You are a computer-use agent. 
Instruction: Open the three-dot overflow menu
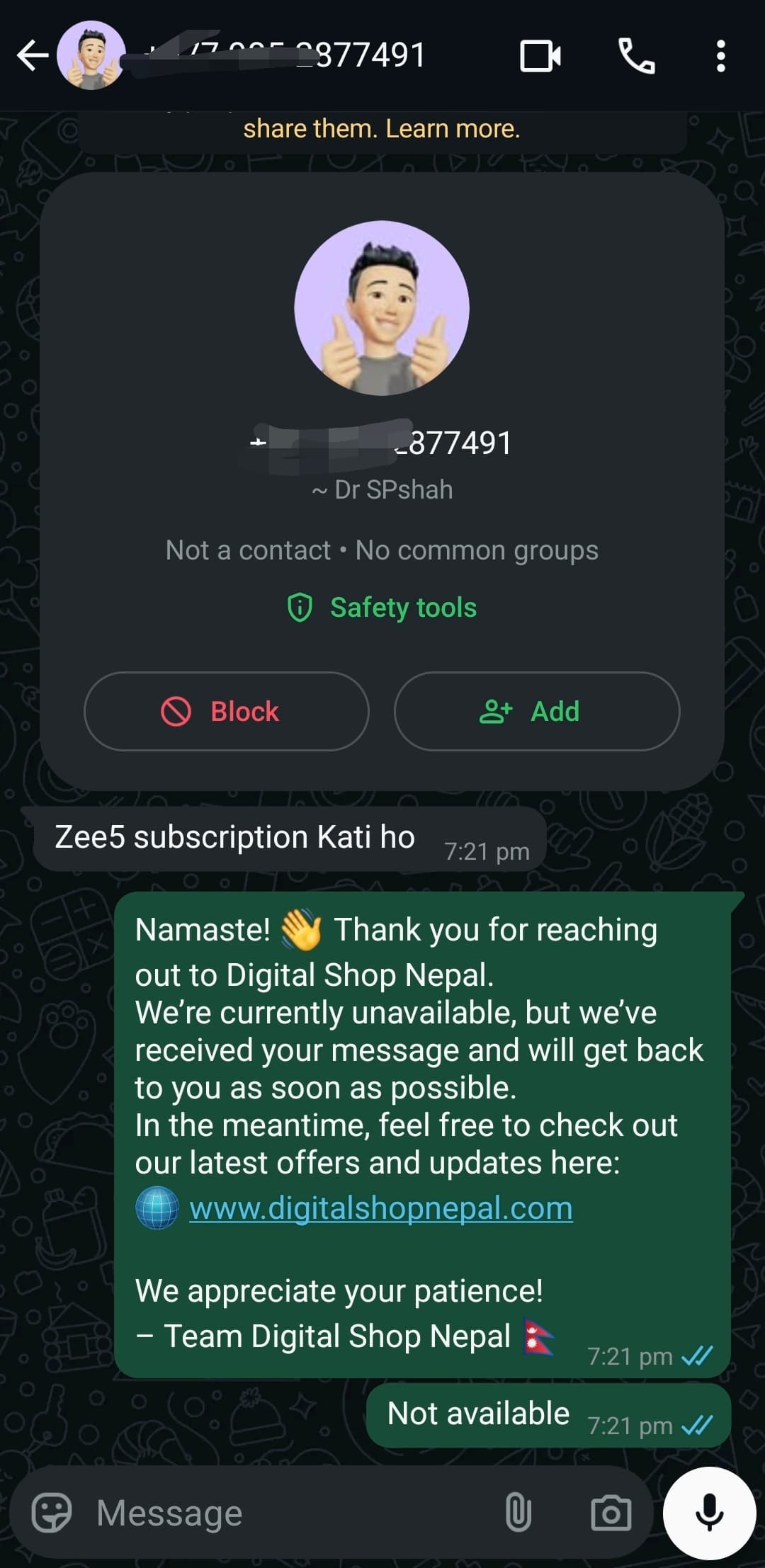click(720, 56)
